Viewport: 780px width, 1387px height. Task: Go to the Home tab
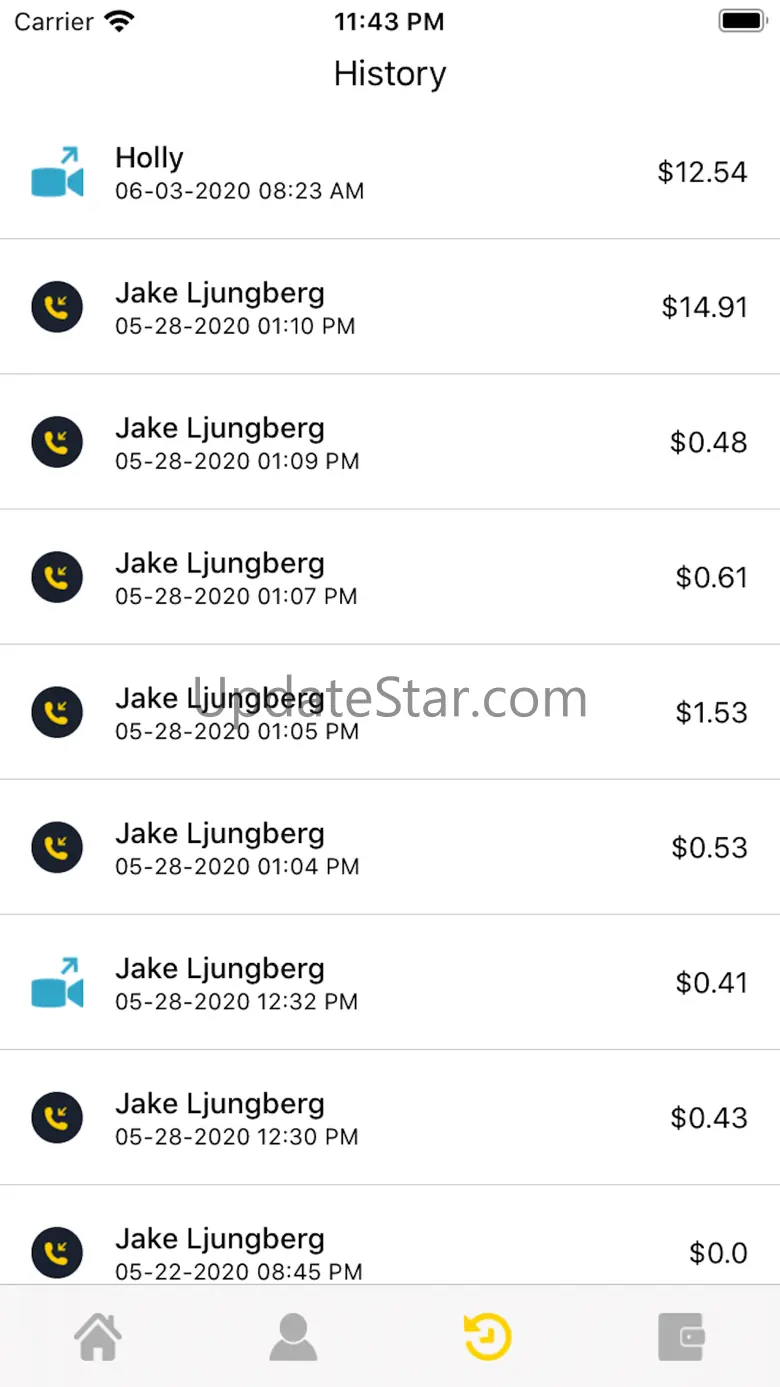pyautogui.click(x=98, y=1336)
